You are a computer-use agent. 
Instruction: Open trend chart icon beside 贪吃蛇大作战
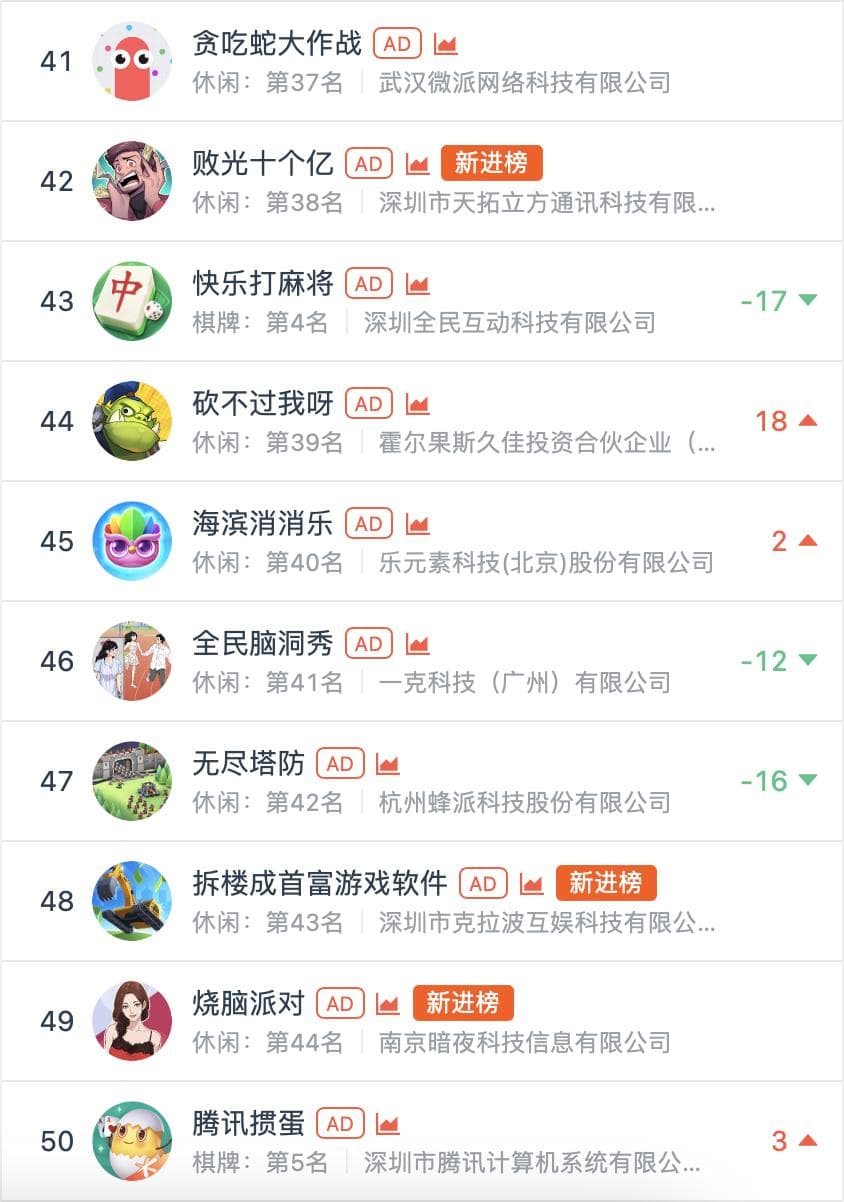tap(446, 44)
